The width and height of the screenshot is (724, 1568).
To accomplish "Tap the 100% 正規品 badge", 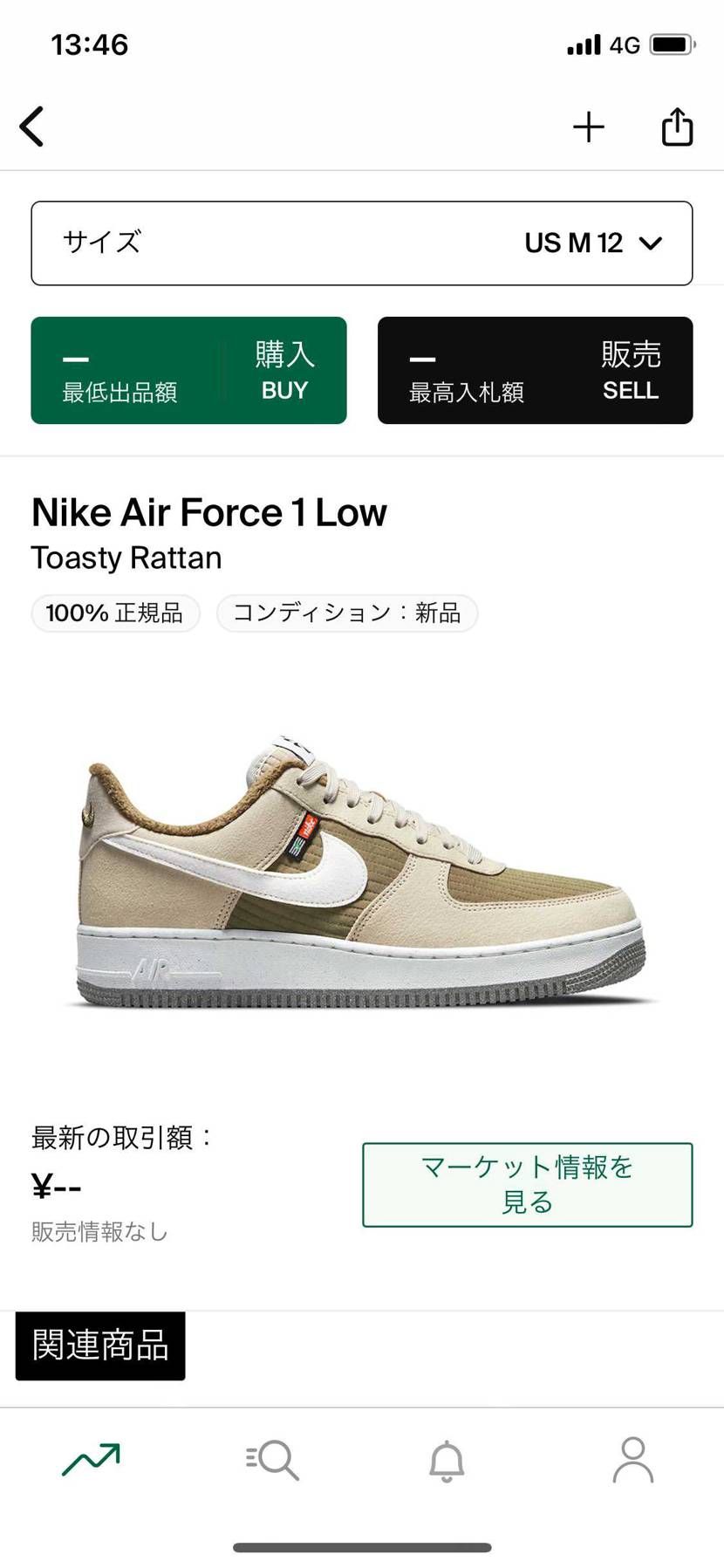I will pyautogui.click(x=114, y=613).
